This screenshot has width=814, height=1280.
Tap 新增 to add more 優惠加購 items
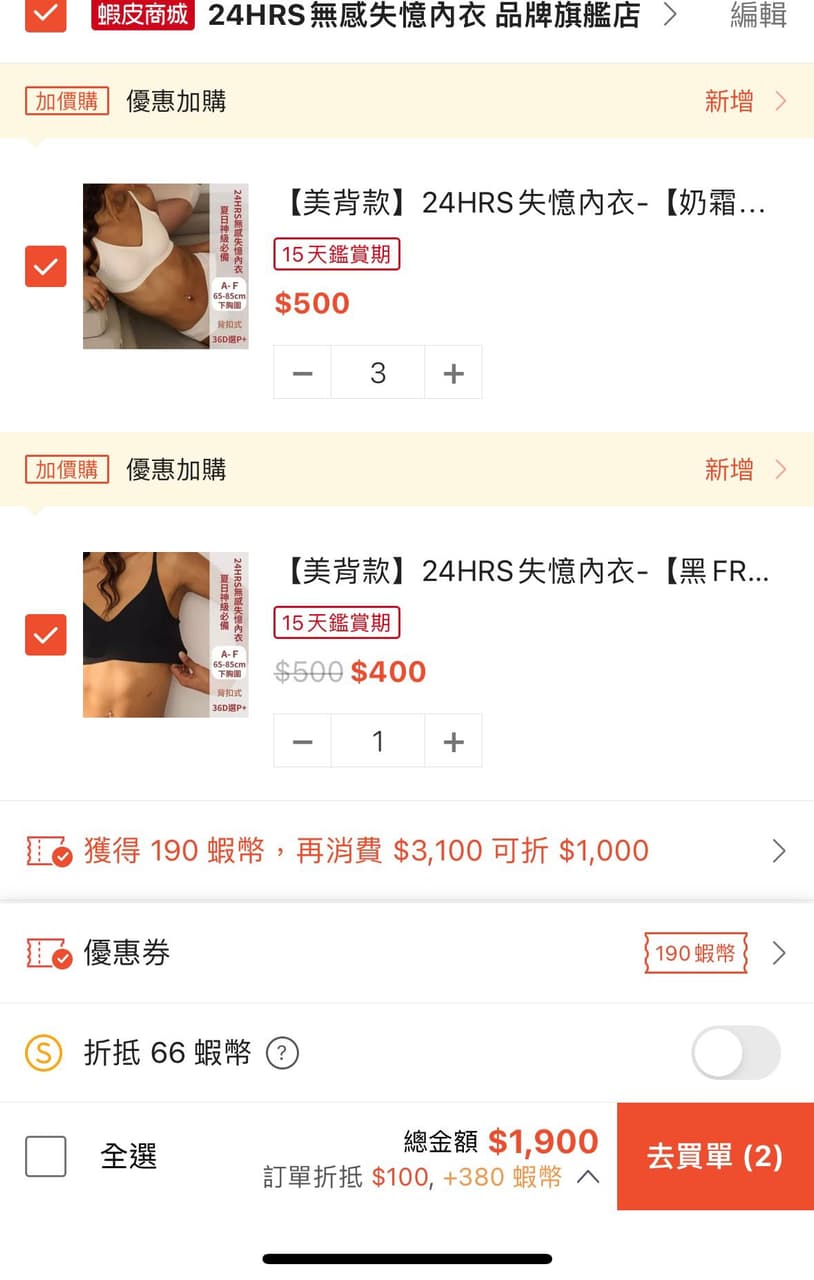(728, 100)
